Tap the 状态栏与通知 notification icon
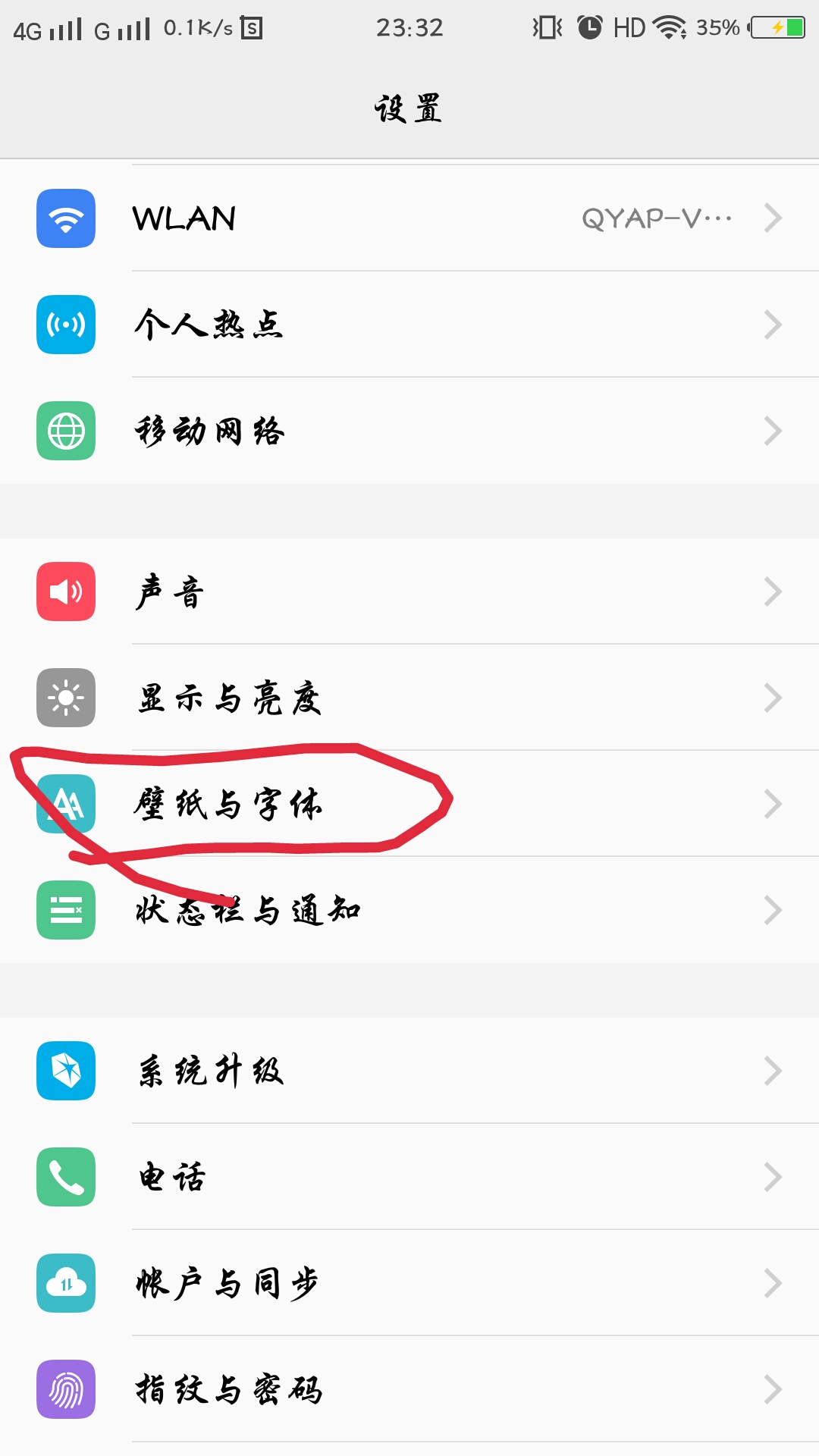This screenshot has width=819, height=1456. [x=65, y=912]
